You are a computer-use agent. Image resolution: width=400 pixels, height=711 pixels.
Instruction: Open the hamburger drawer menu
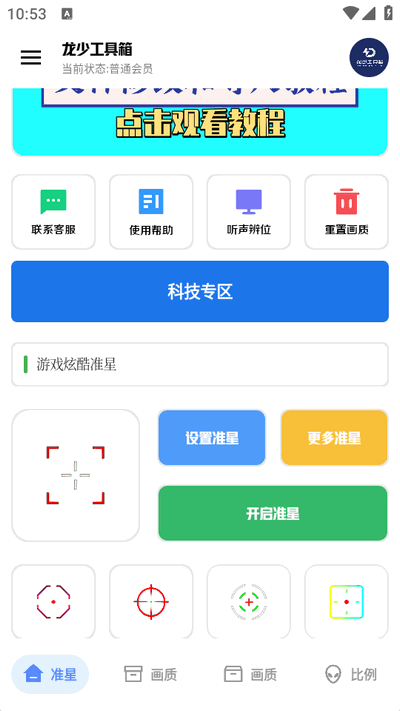(31, 58)
